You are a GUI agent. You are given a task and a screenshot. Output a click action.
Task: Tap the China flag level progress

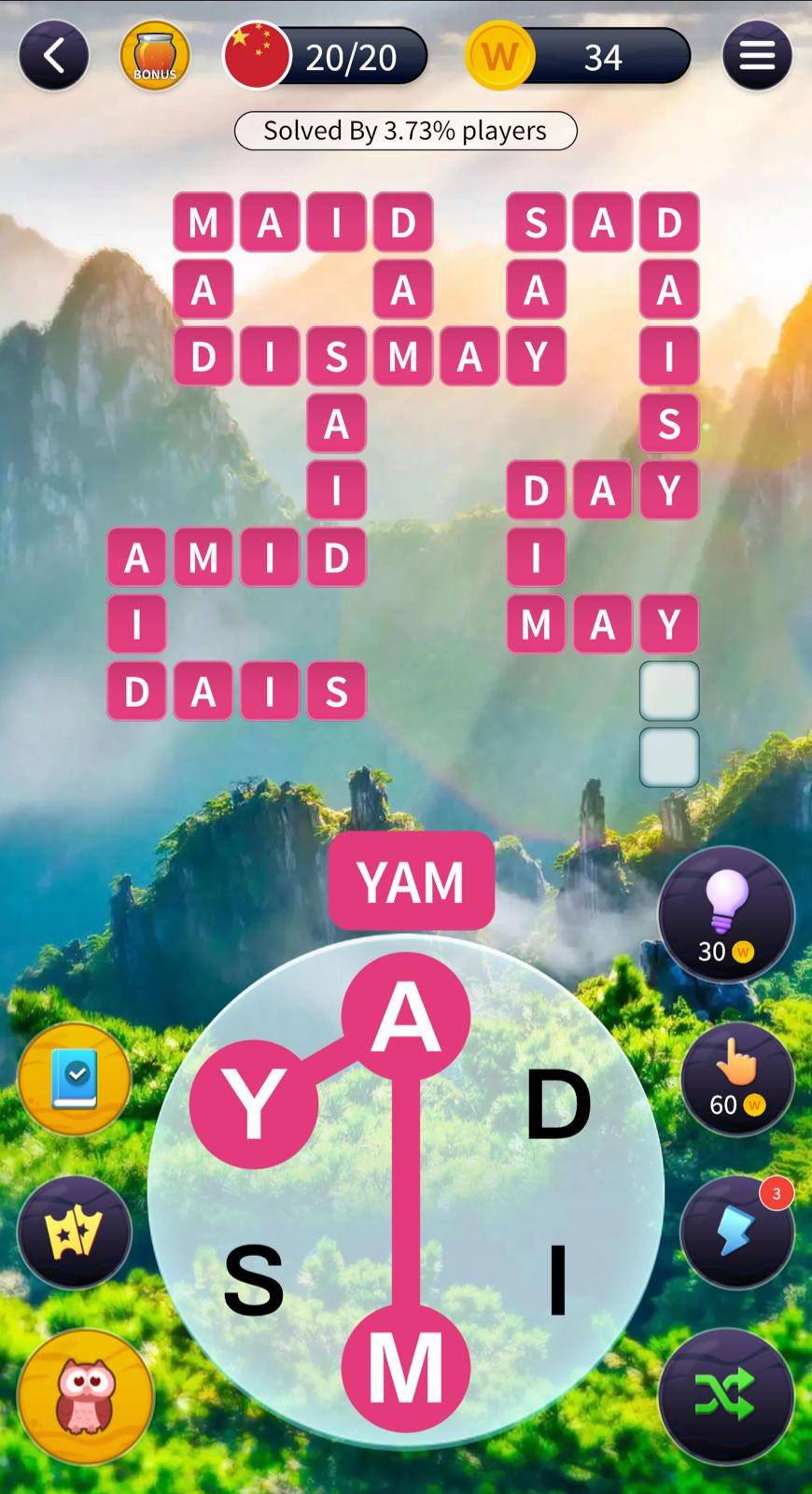tap(325, 57)
